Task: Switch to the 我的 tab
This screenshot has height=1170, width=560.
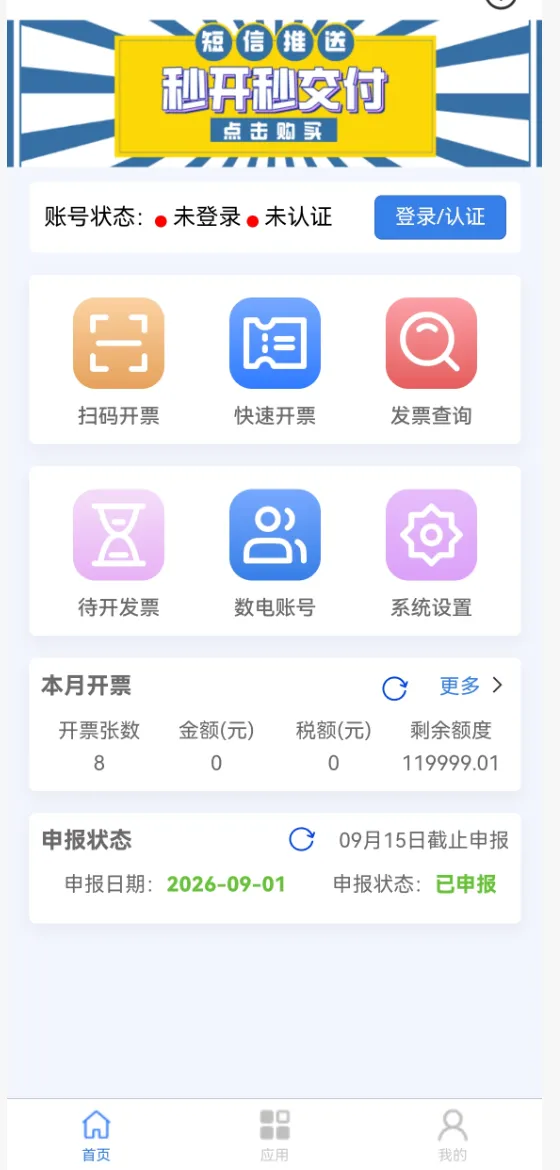Action: [x=452, y=1135]
